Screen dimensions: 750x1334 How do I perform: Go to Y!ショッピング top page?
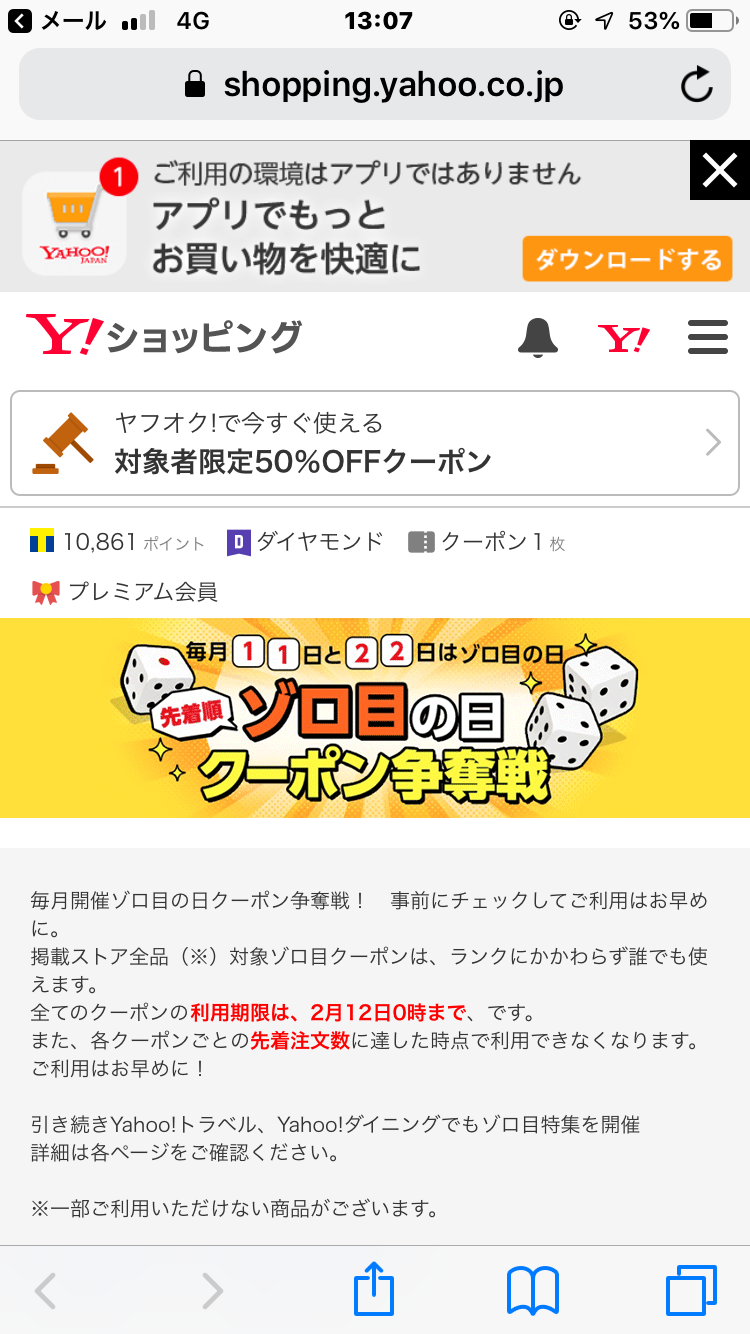pos(164,337)
